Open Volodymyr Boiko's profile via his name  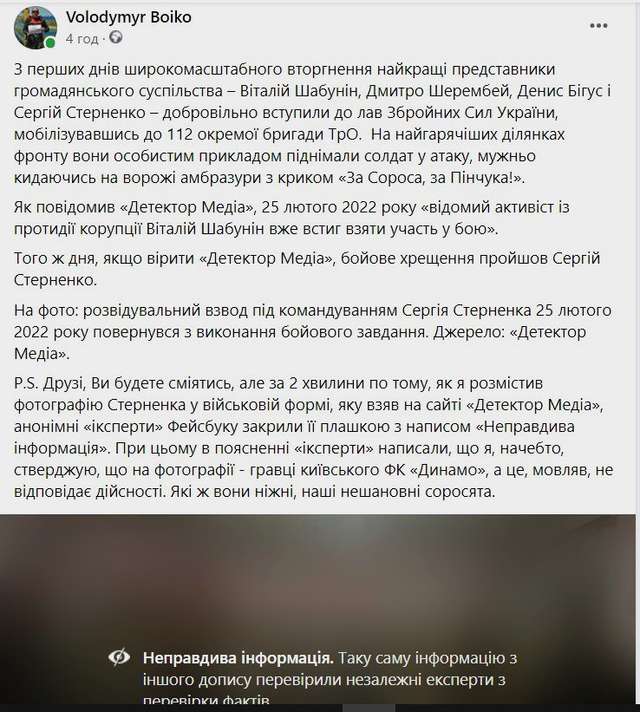pos(127,17)
